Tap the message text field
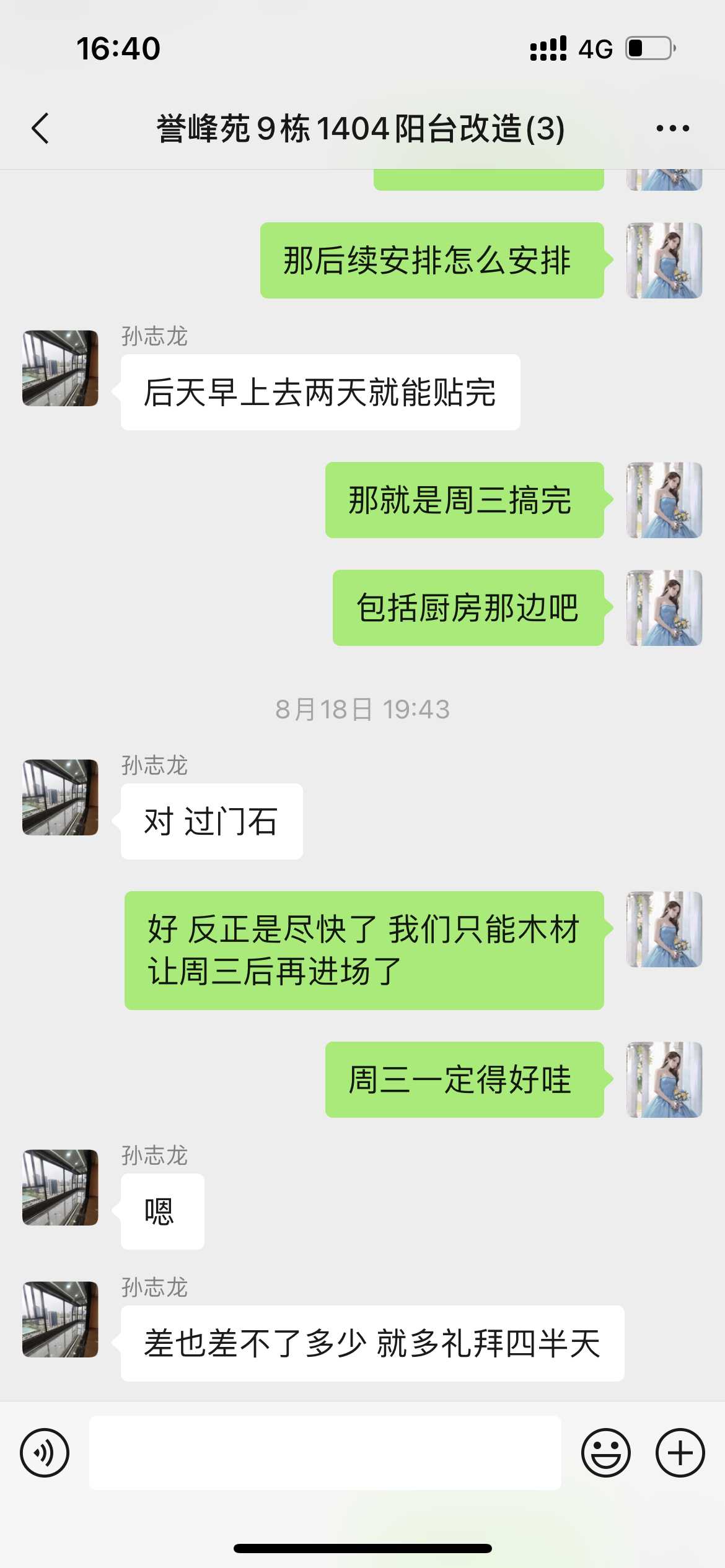 coord(325,1452)
